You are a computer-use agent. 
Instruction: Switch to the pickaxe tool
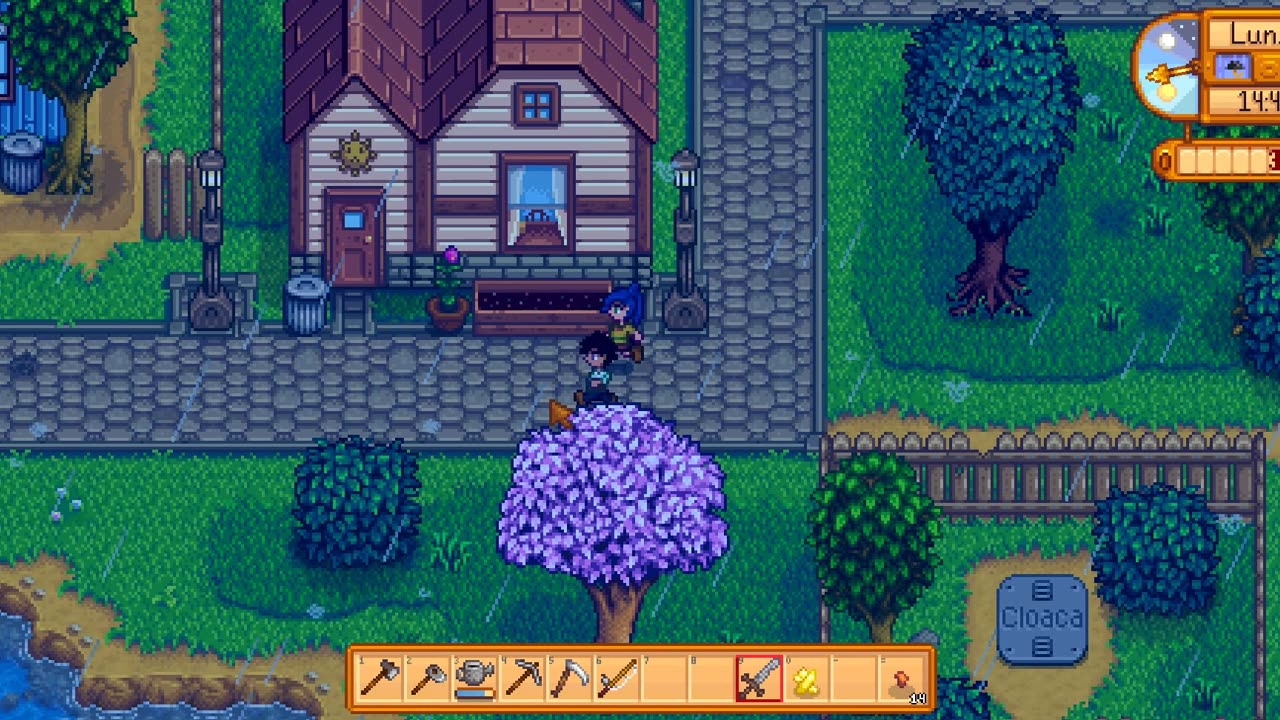click(523, 680)
